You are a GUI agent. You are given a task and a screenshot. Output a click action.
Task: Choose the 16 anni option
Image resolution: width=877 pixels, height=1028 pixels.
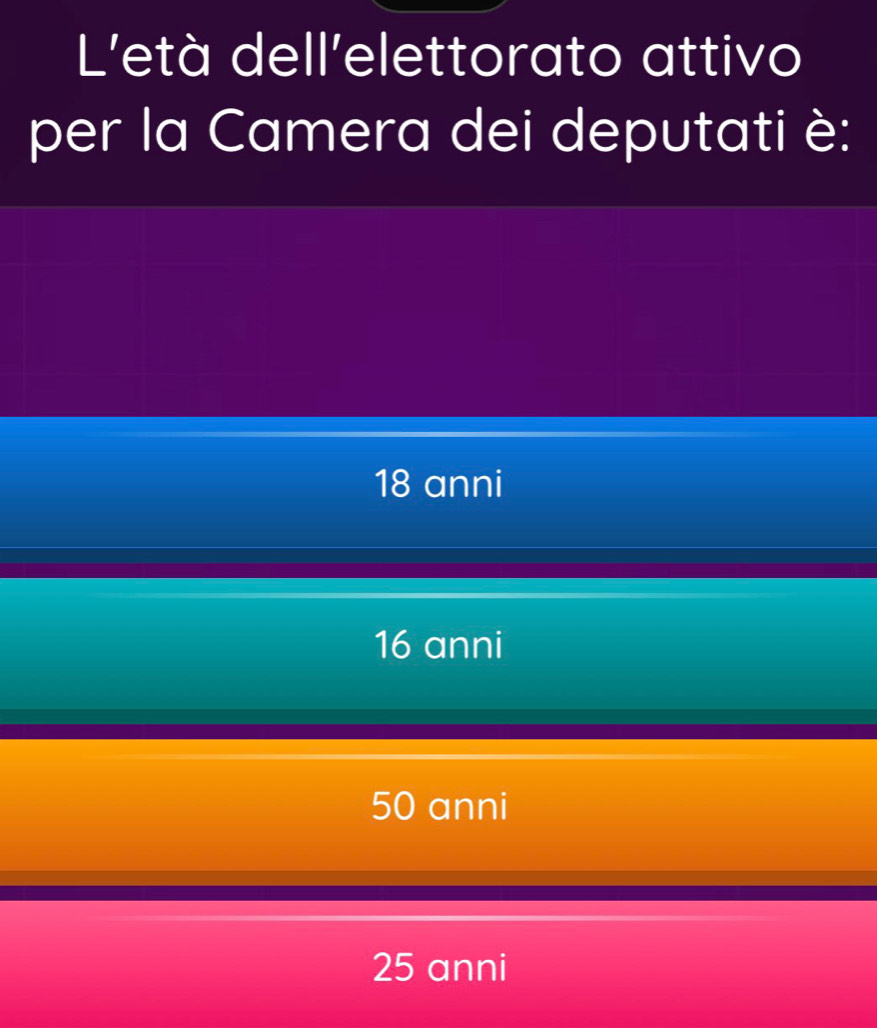(x=438, y=646)
